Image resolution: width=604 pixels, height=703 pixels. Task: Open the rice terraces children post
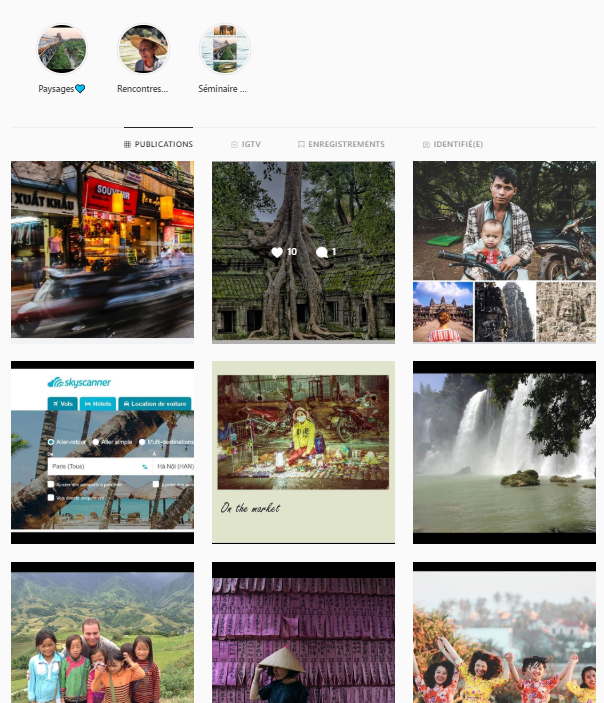click(x=102, y=632)
